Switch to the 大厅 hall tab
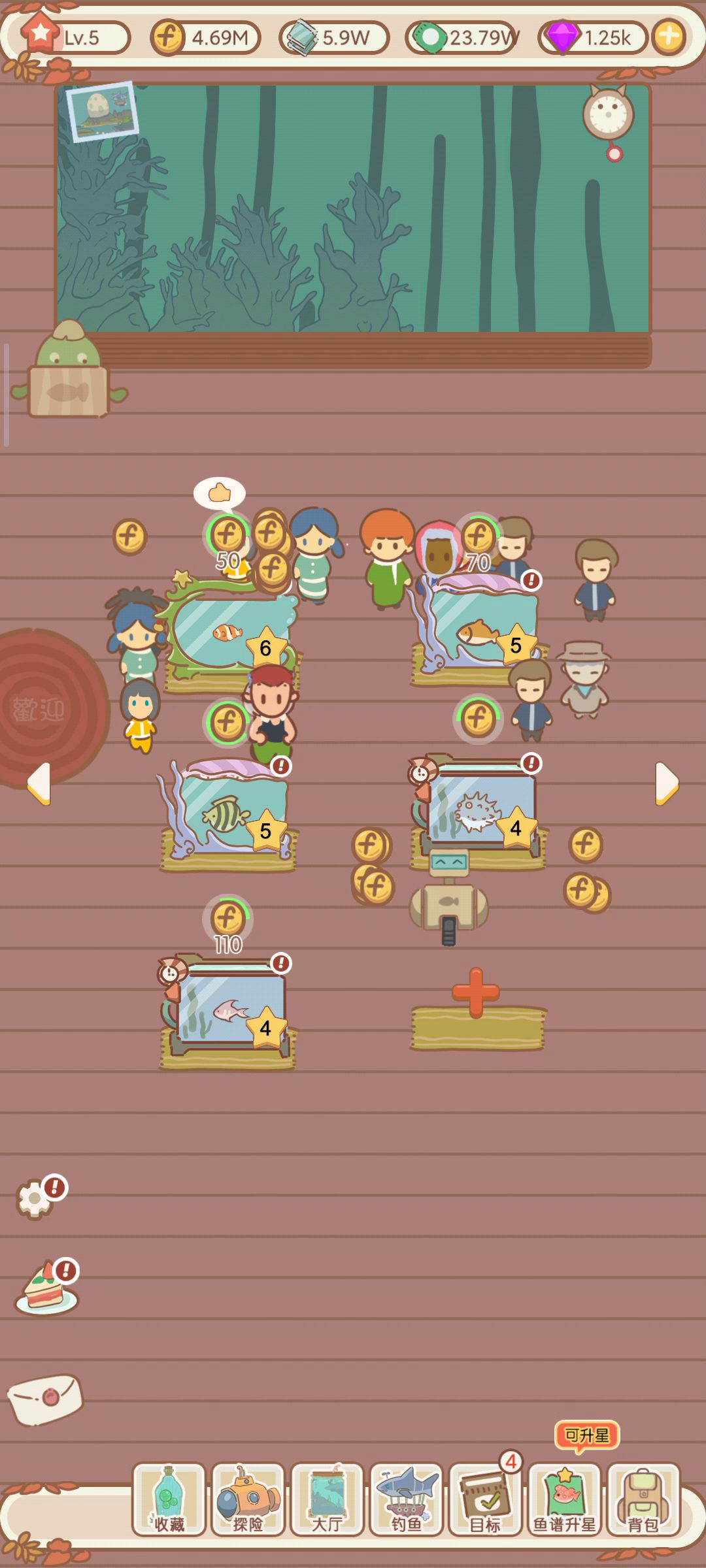The image size is (706, 1568). pyautogui.click(x=327, y=1499)
